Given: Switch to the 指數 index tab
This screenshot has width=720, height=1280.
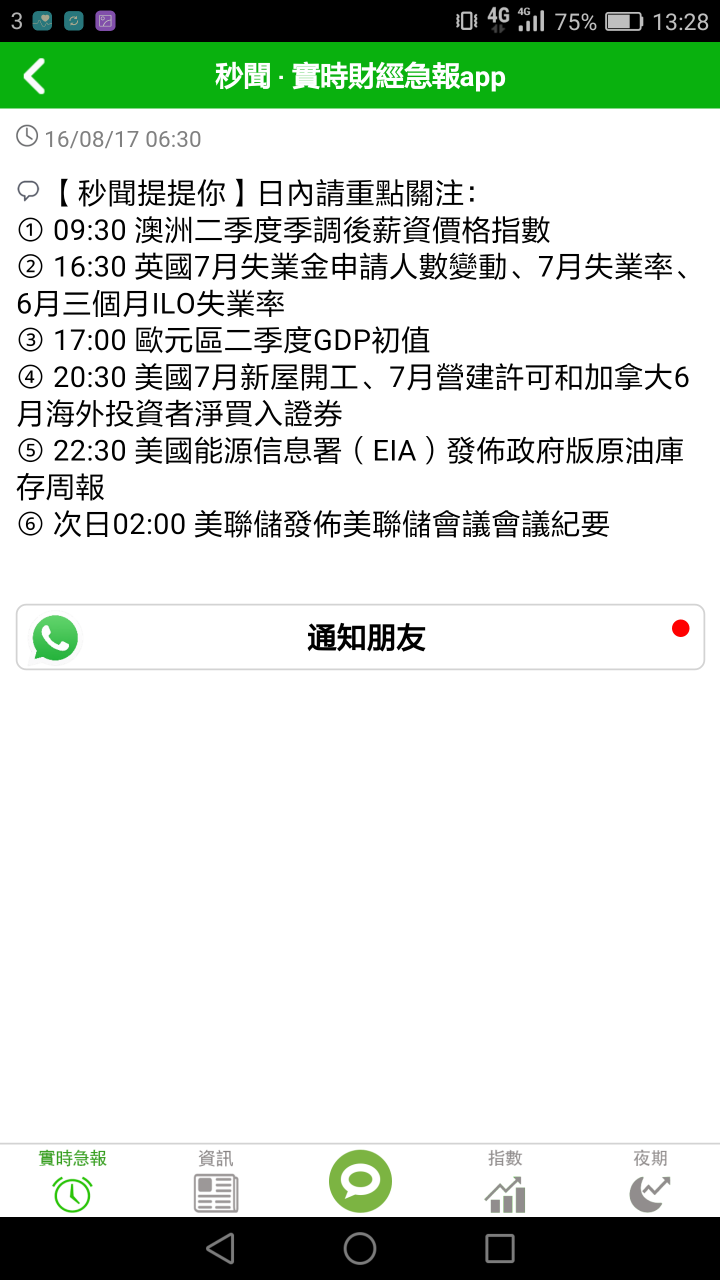Looking at the screenshot, I should pyautogui.click(x=505, y=1180).
